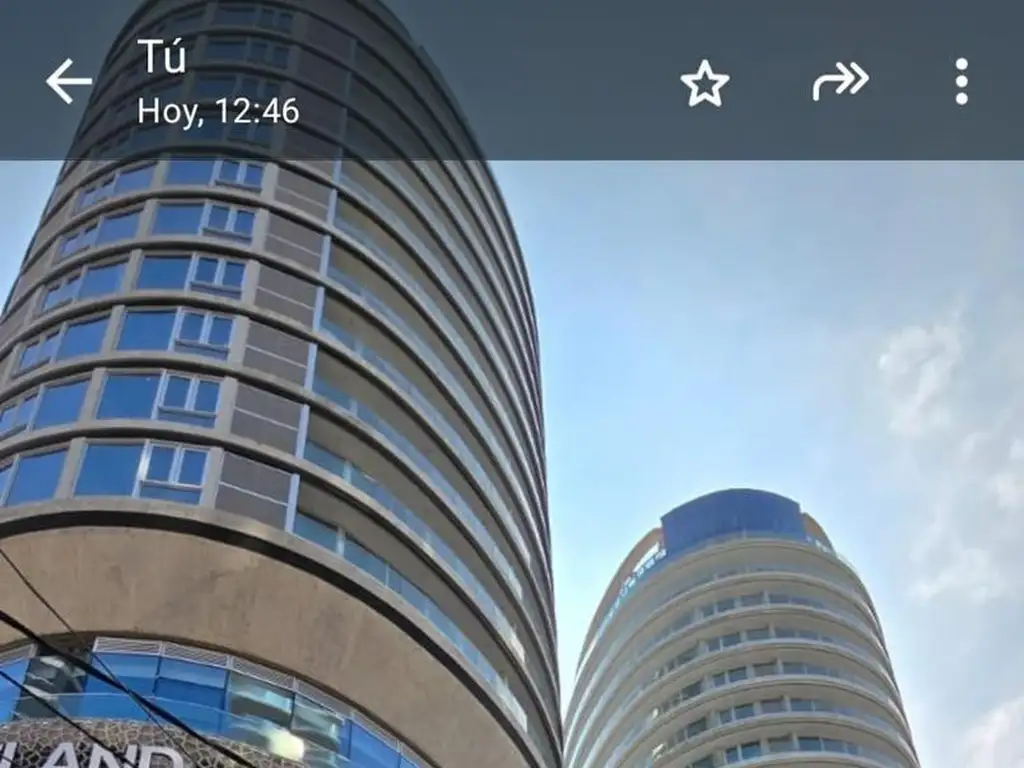1024x768 pixels.
Task: Go back using the arrow
Action: [x=68, y=81]
